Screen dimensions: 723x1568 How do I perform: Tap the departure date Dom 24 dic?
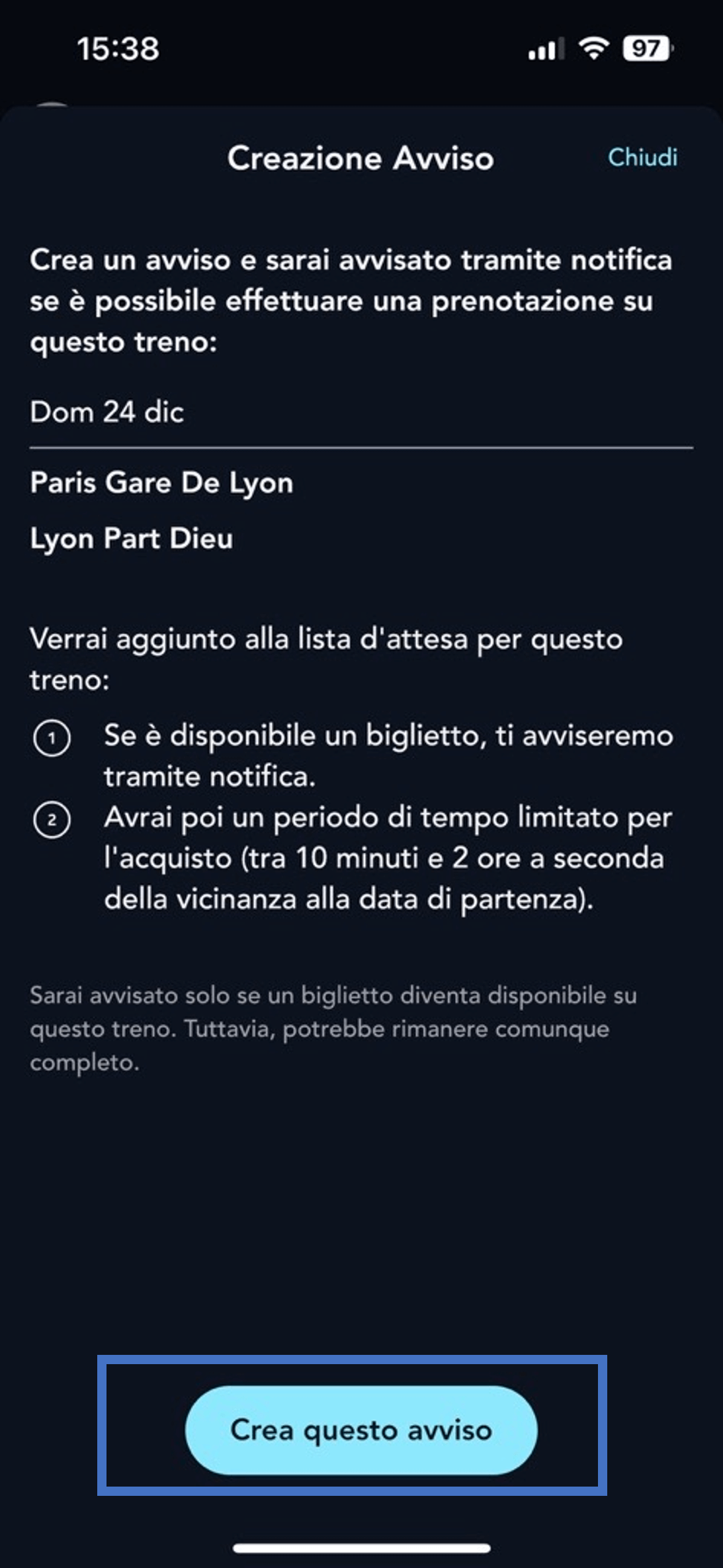(108, 412)
